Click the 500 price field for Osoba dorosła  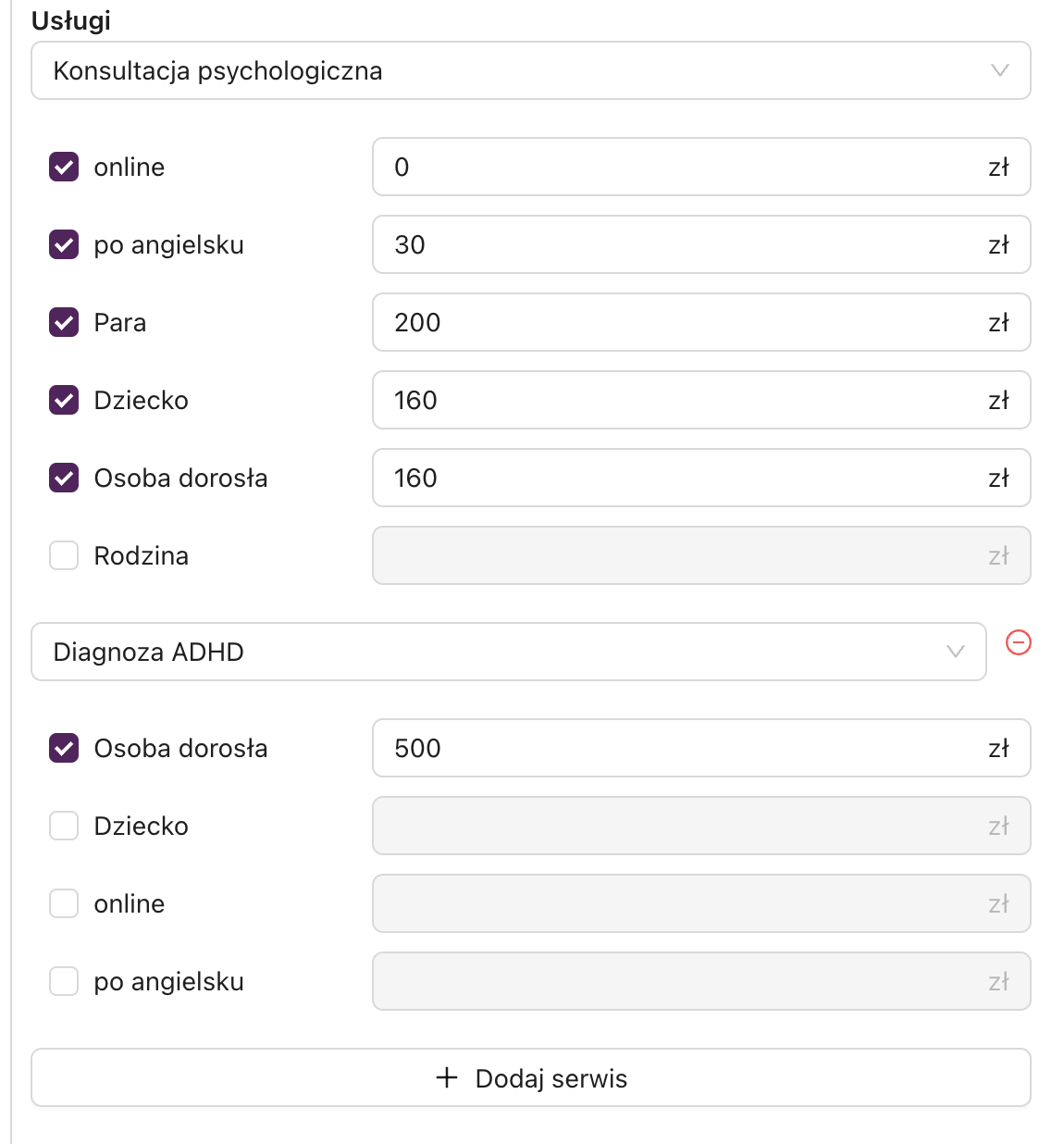[x=648, y=748]
